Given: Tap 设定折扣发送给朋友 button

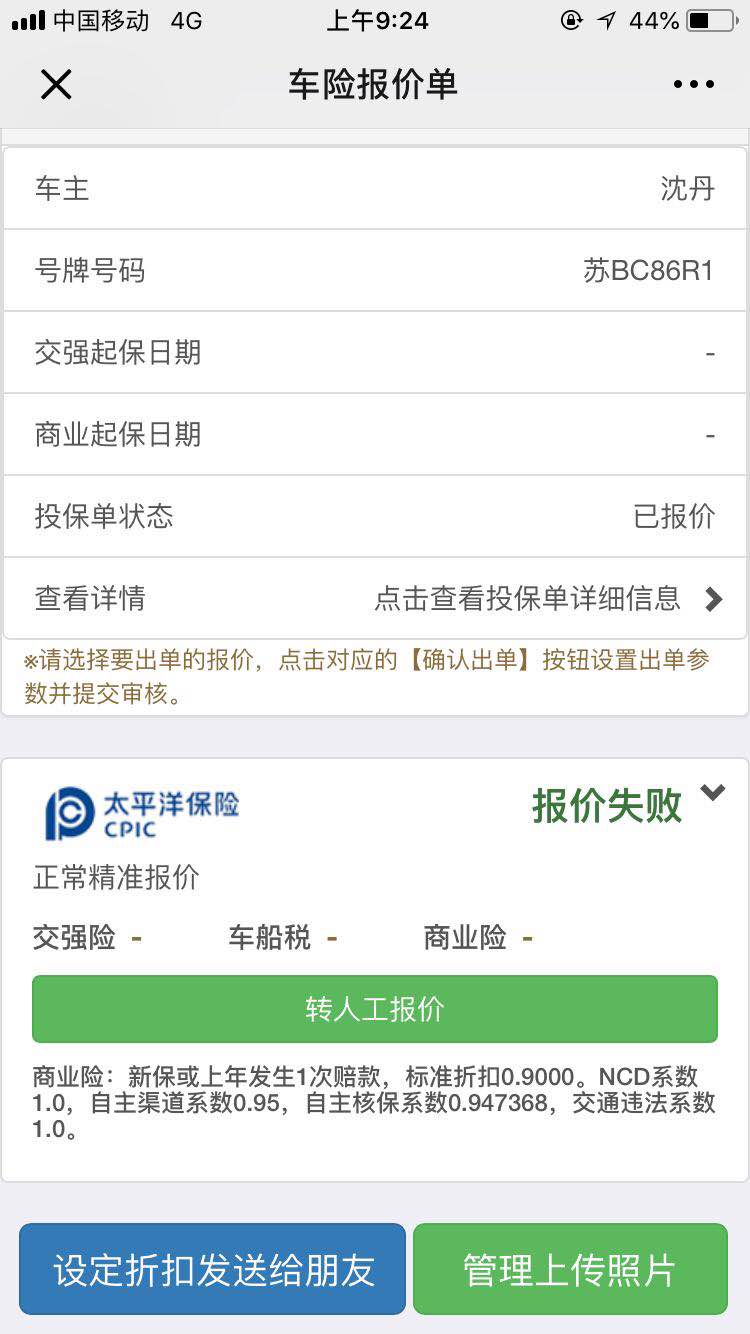Looking at the screenshot, I should [x=213, y=1269].
